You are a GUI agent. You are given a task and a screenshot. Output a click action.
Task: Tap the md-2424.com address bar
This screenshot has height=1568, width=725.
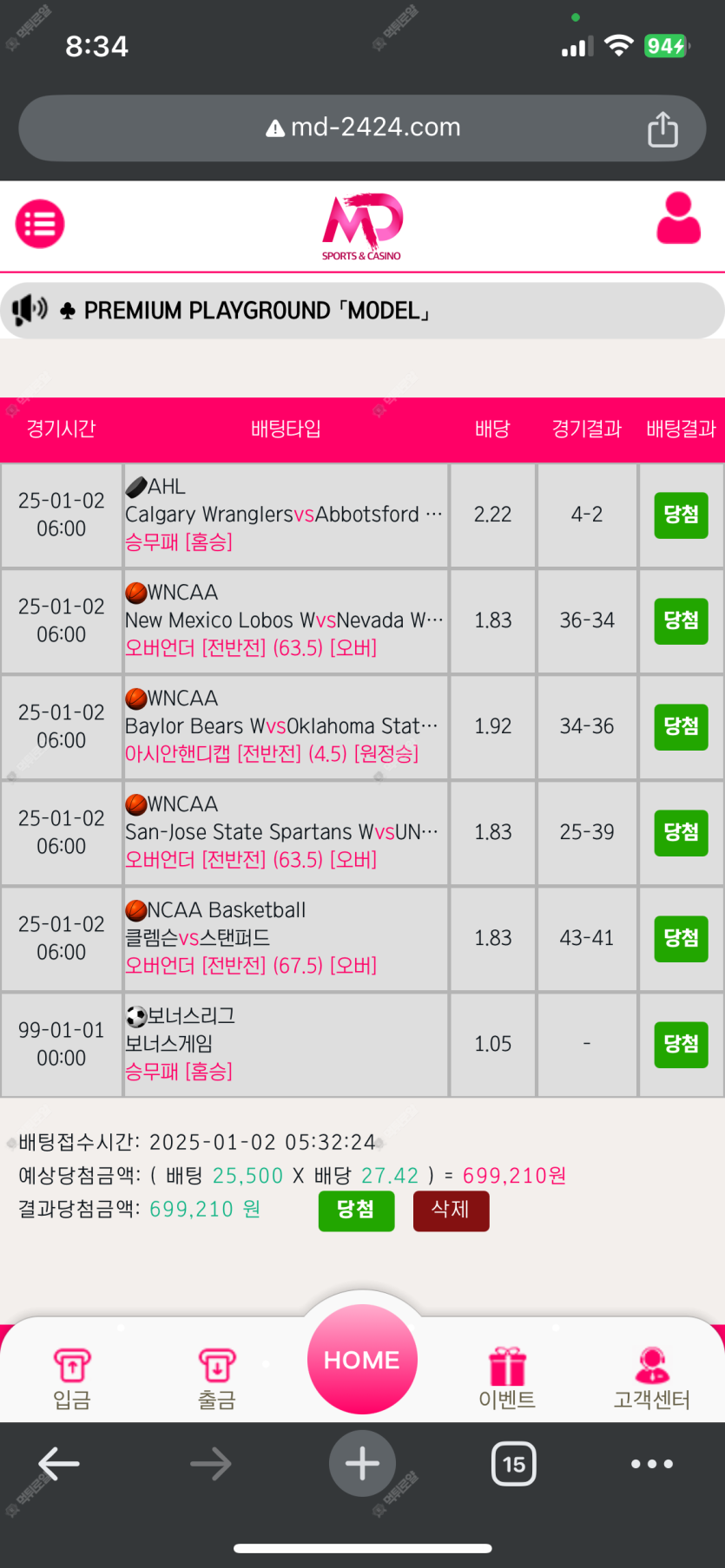pyautogui.click(x=362, y=128)
